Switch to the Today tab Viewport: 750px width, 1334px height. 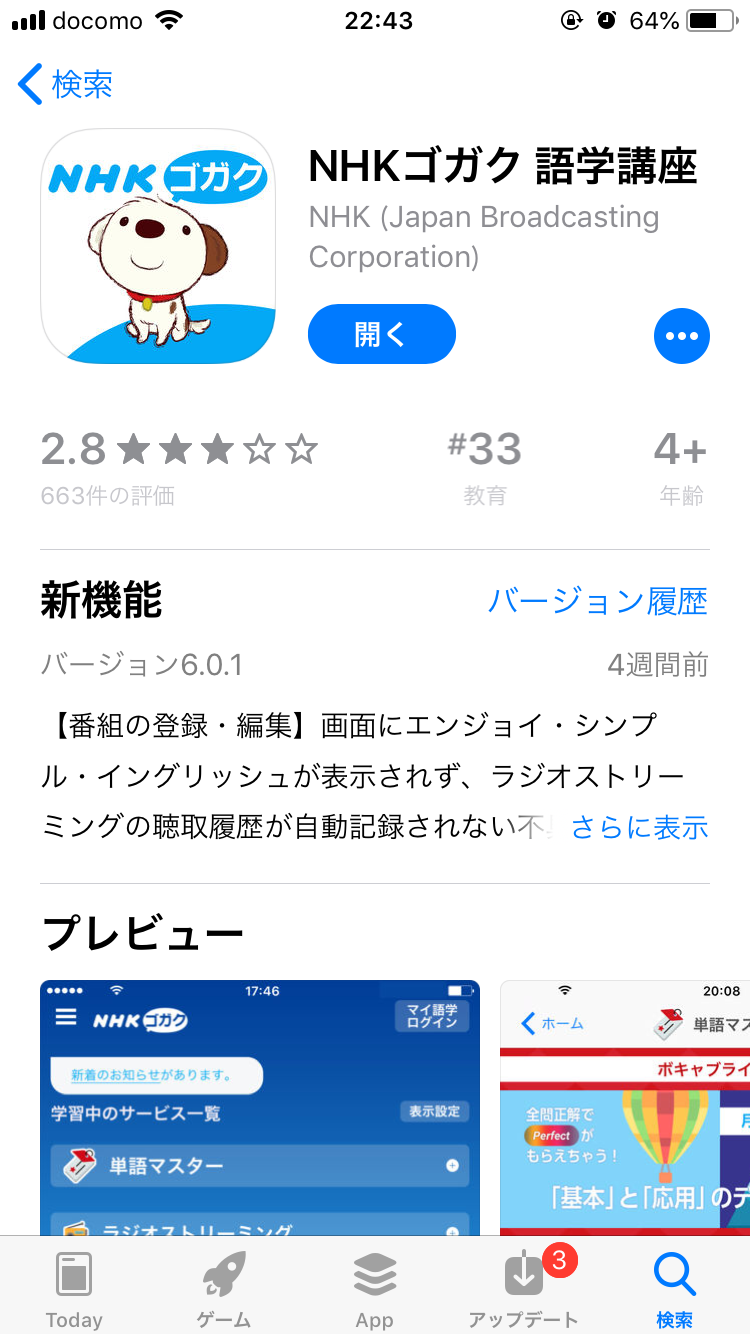pyautogui.click(x=74, y=1290)
